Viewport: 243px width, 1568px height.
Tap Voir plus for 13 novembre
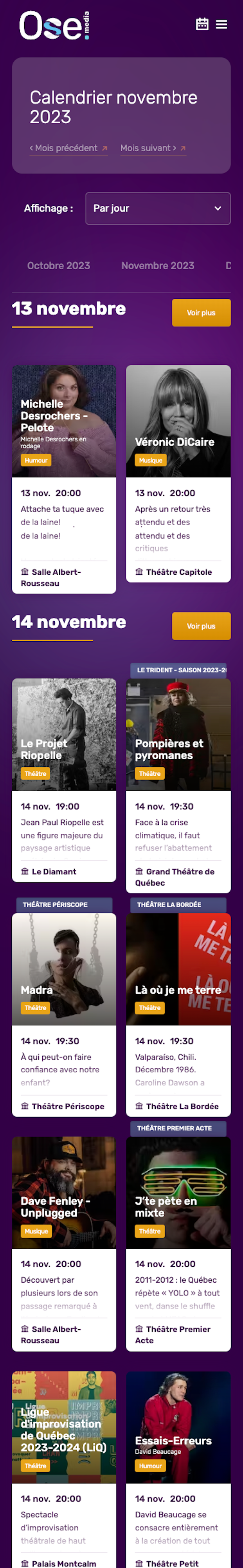[201, 313]
